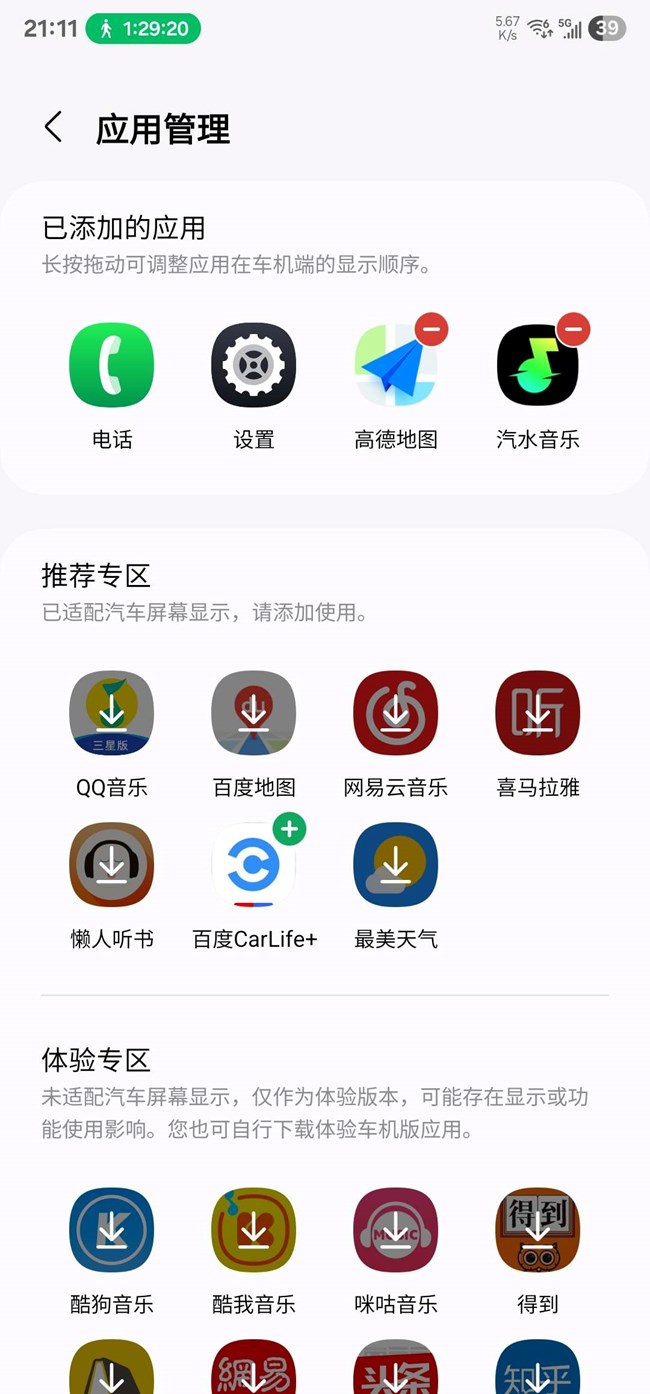
Task: Download 百度地图 app
Action: click(254, 712)
